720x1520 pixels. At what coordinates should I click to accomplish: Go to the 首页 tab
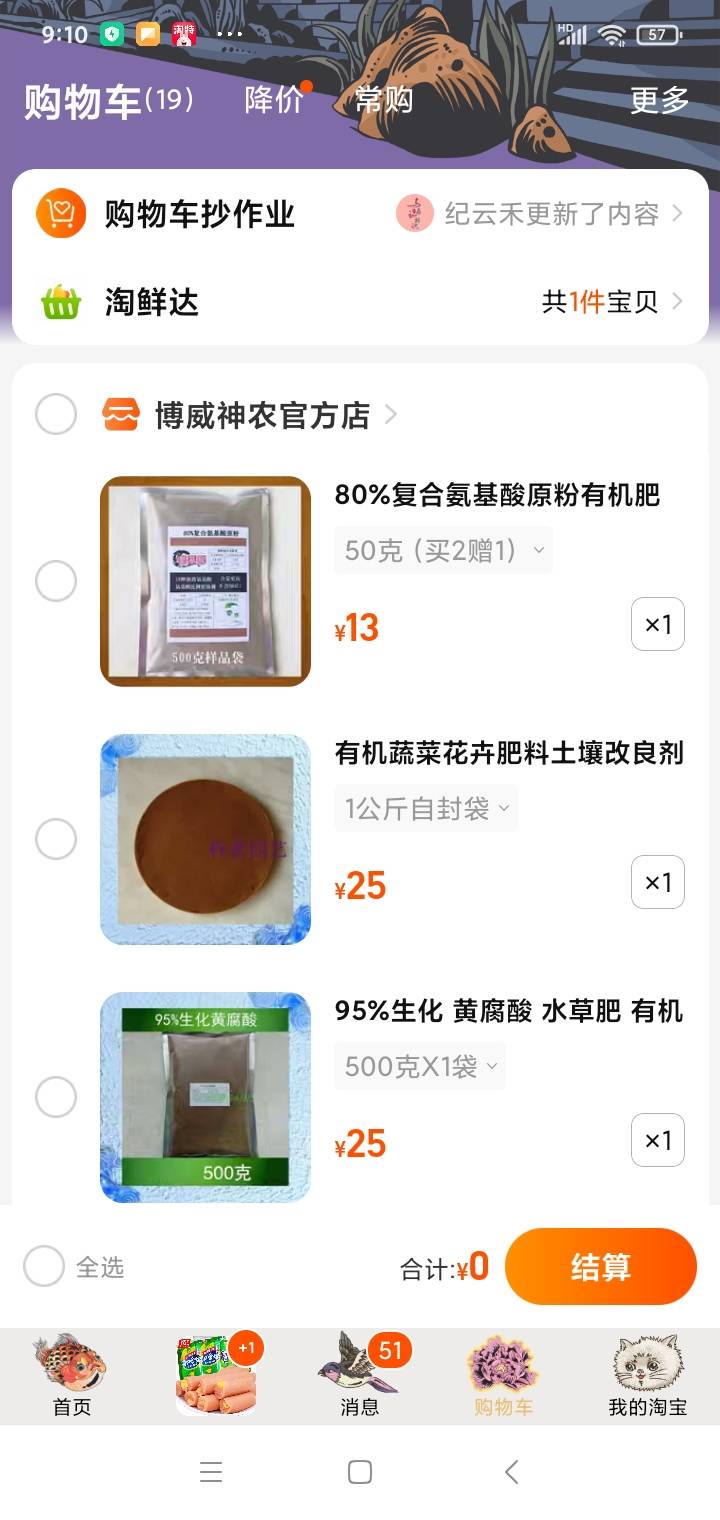click(x=71, y=1376)
